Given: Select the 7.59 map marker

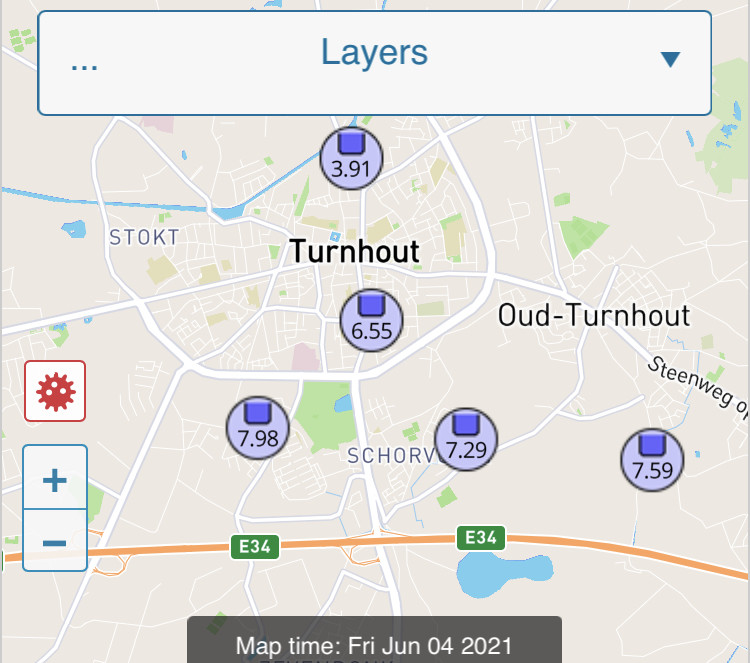Looking at the screenshot, I should click(652, 460).
